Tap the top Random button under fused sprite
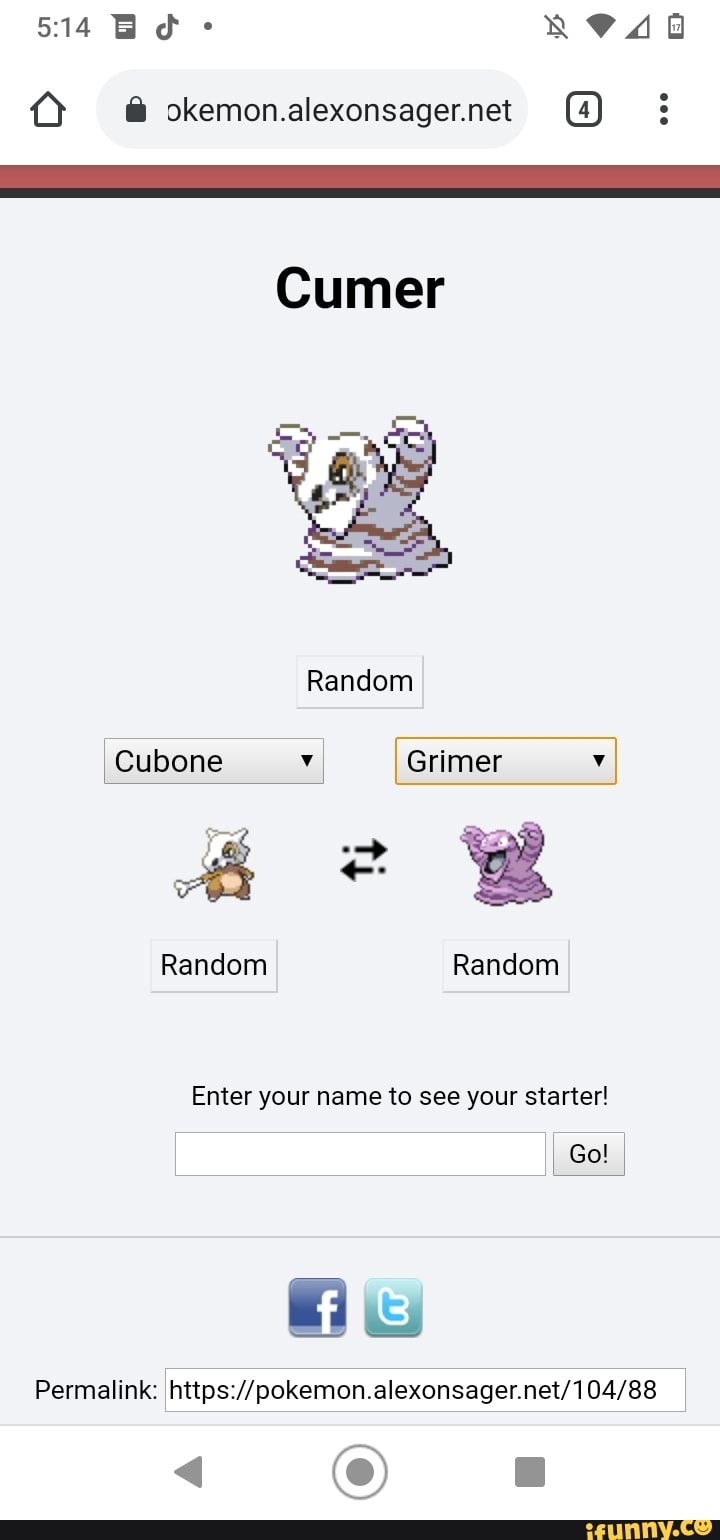Screen dimensions: 720x1540 360,681
